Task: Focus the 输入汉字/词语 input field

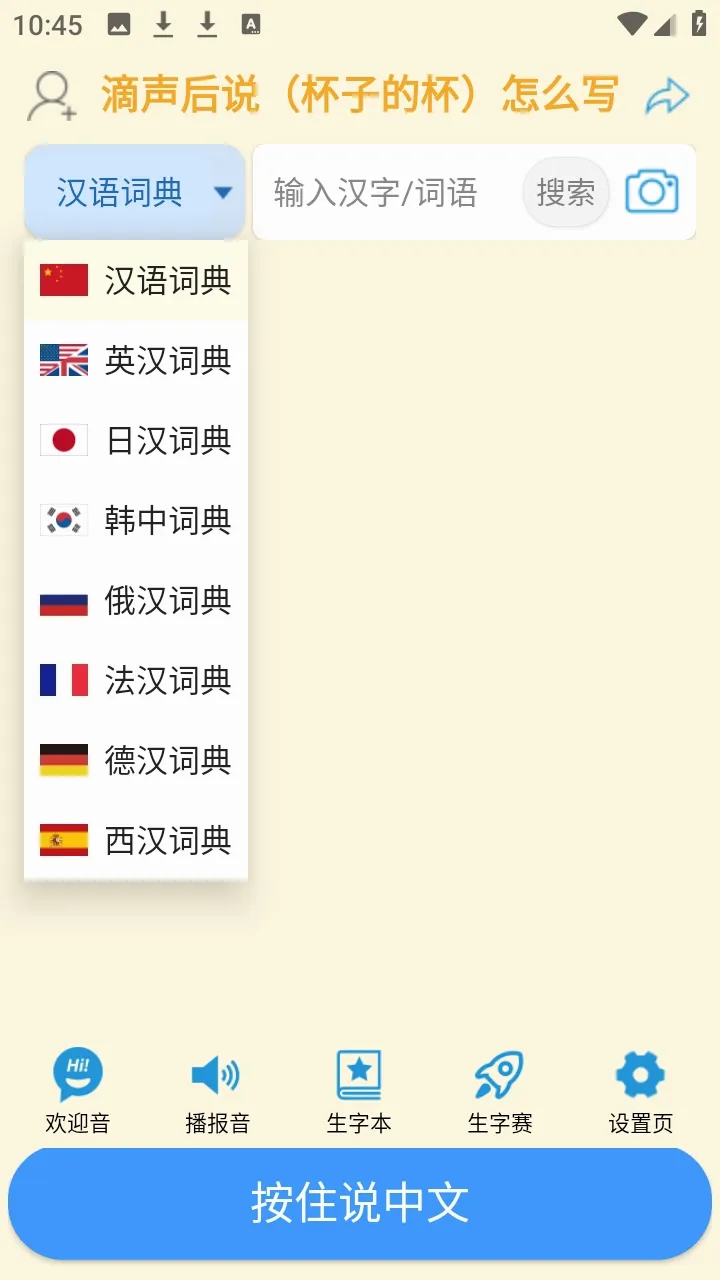Action: 388,193
